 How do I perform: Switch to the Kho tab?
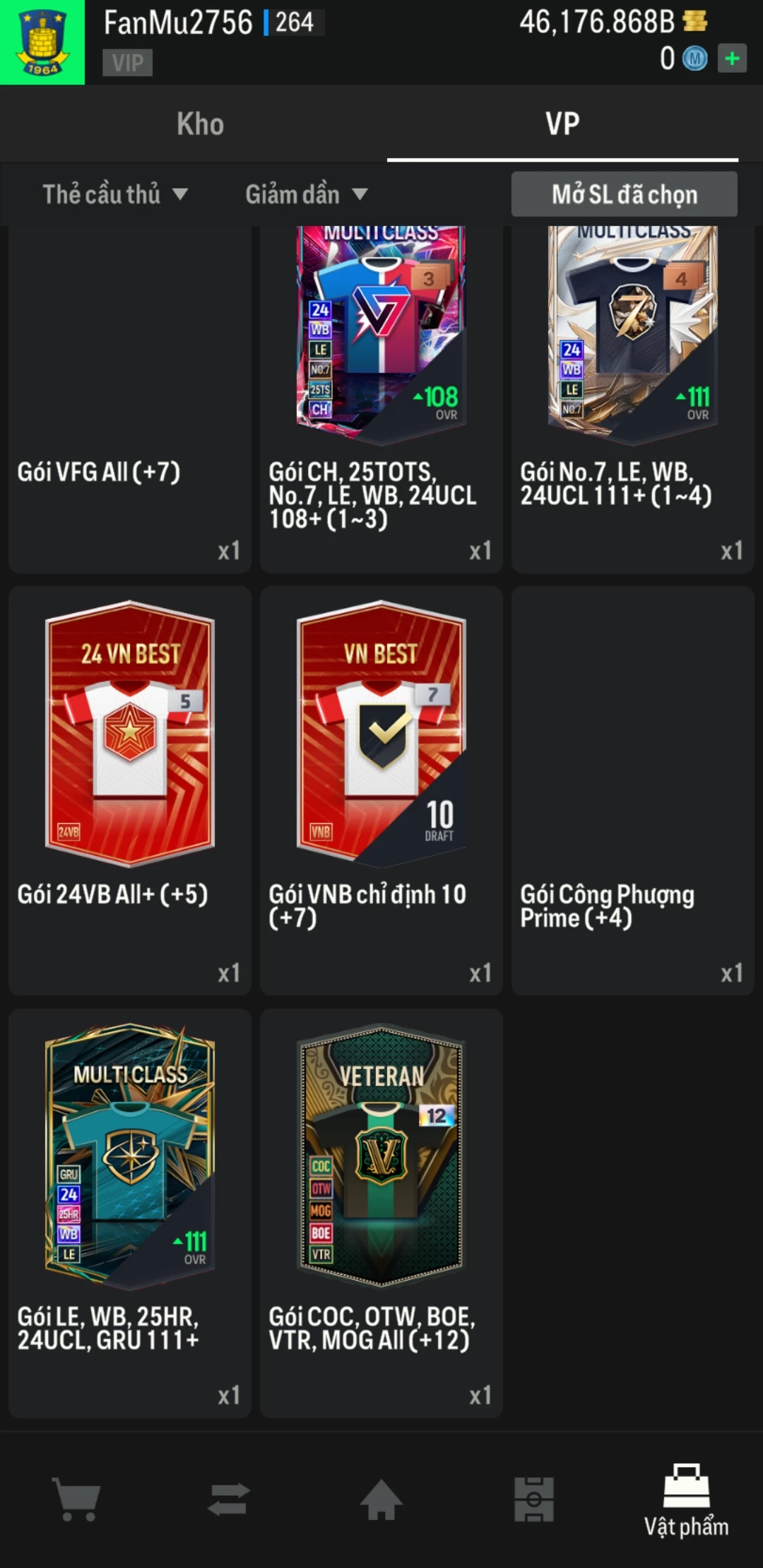[x=200, y=124]
